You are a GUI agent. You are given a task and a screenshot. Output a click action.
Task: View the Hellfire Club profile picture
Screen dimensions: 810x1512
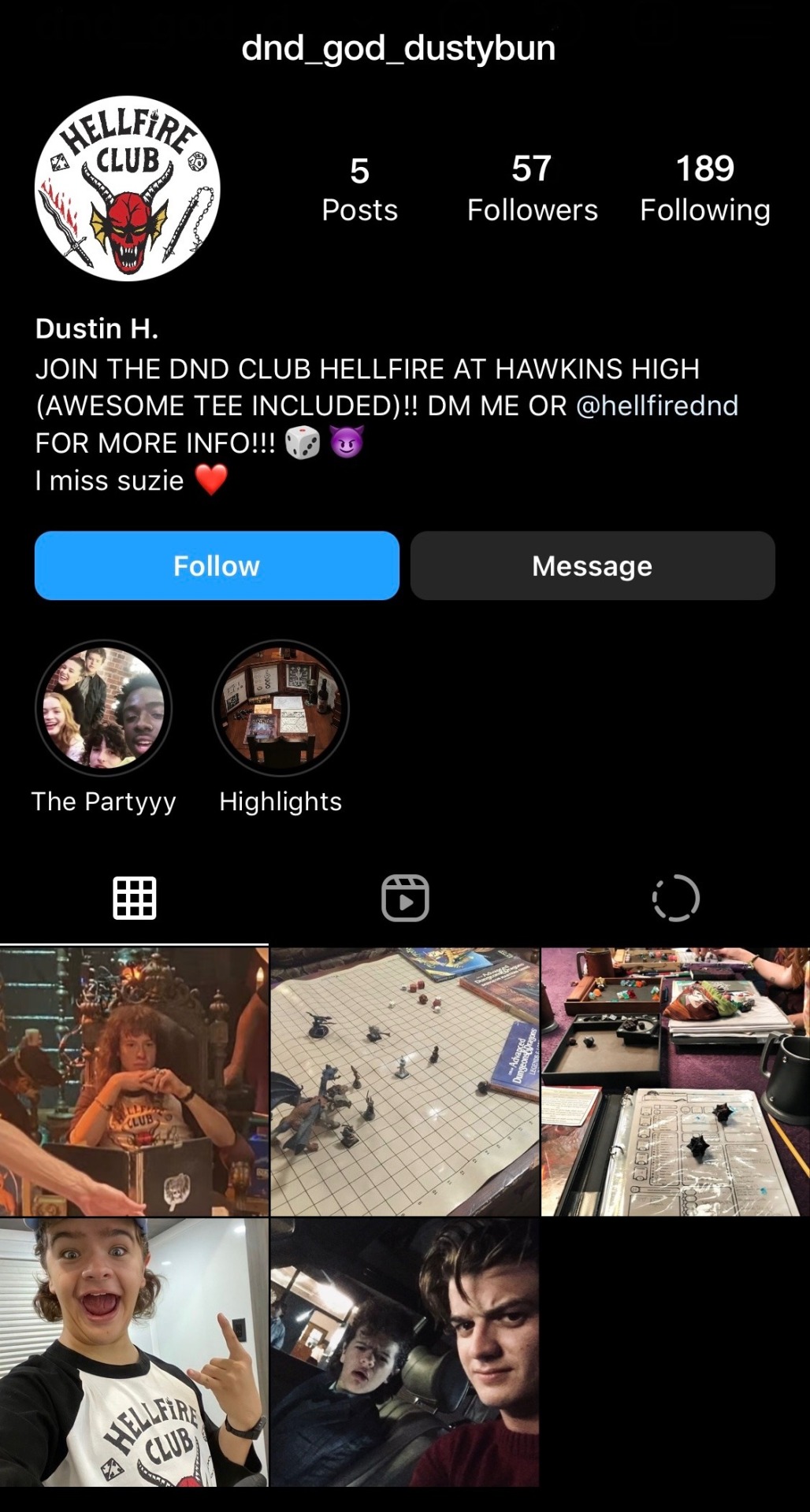tap(128, 189)
